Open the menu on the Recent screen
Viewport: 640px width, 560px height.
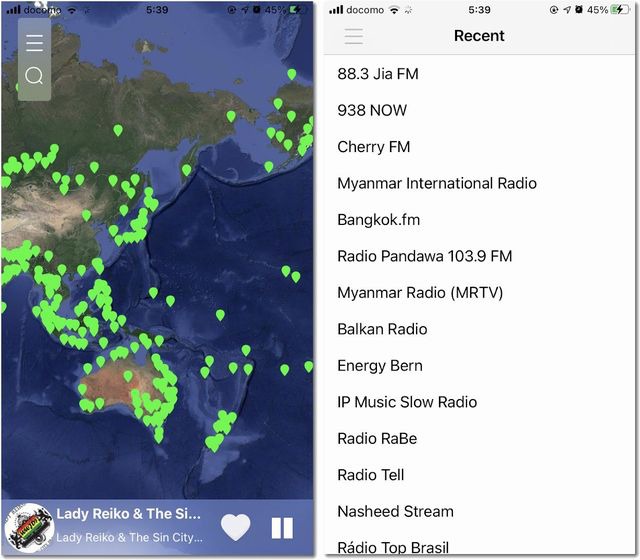pos(353,36)
